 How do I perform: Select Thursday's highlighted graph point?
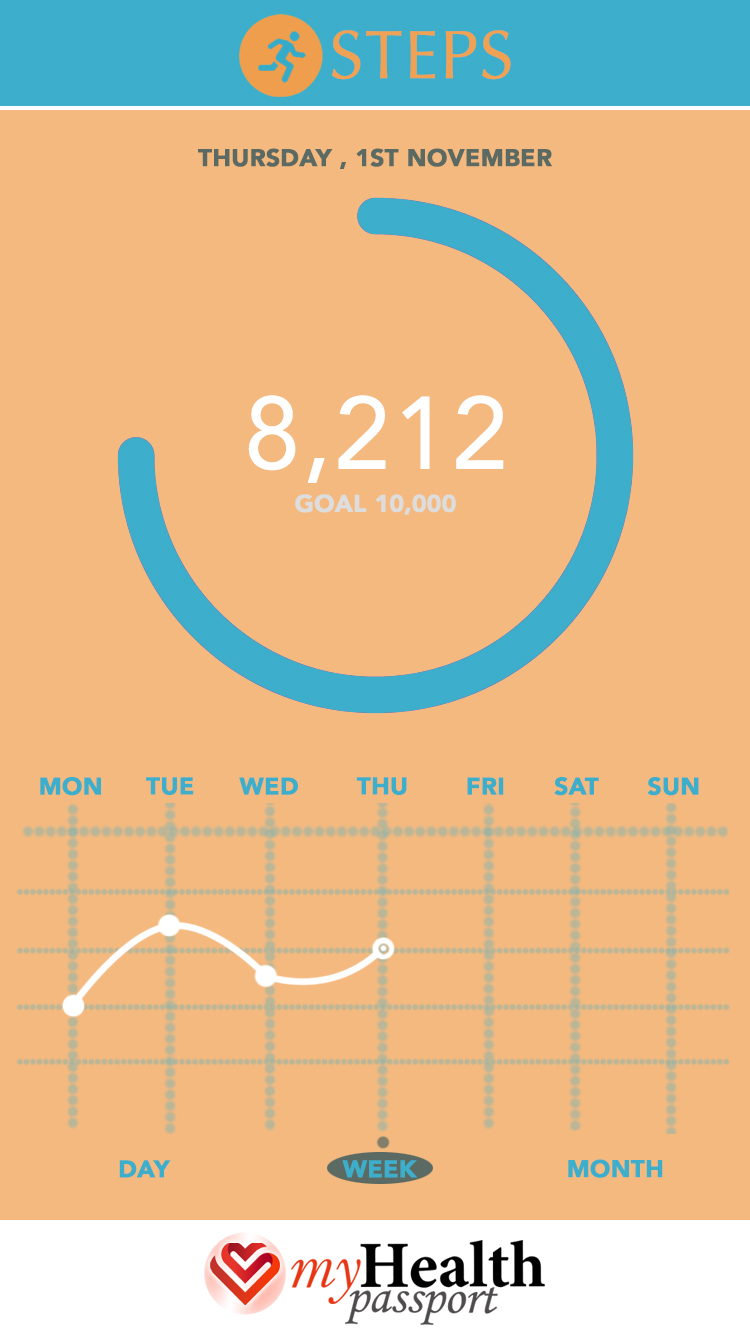tap(384, 947)
